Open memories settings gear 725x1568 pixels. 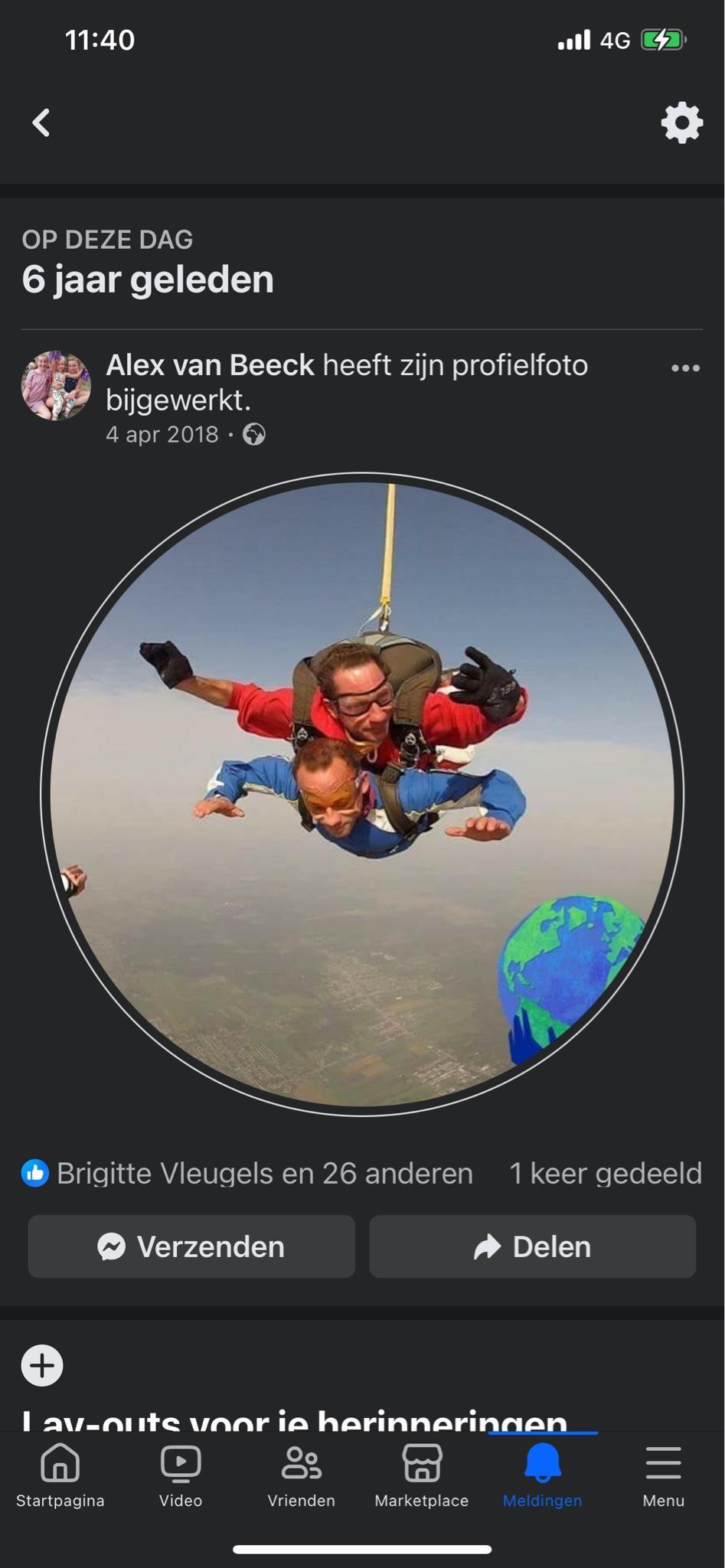pyautogui.click(x=681, y=122)
